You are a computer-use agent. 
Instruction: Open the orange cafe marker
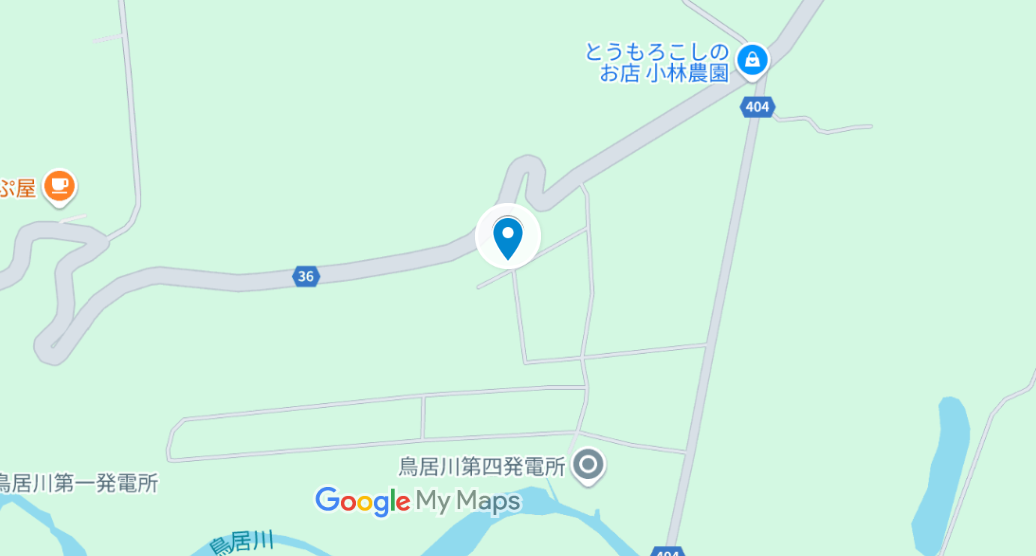tap(61, 185)
